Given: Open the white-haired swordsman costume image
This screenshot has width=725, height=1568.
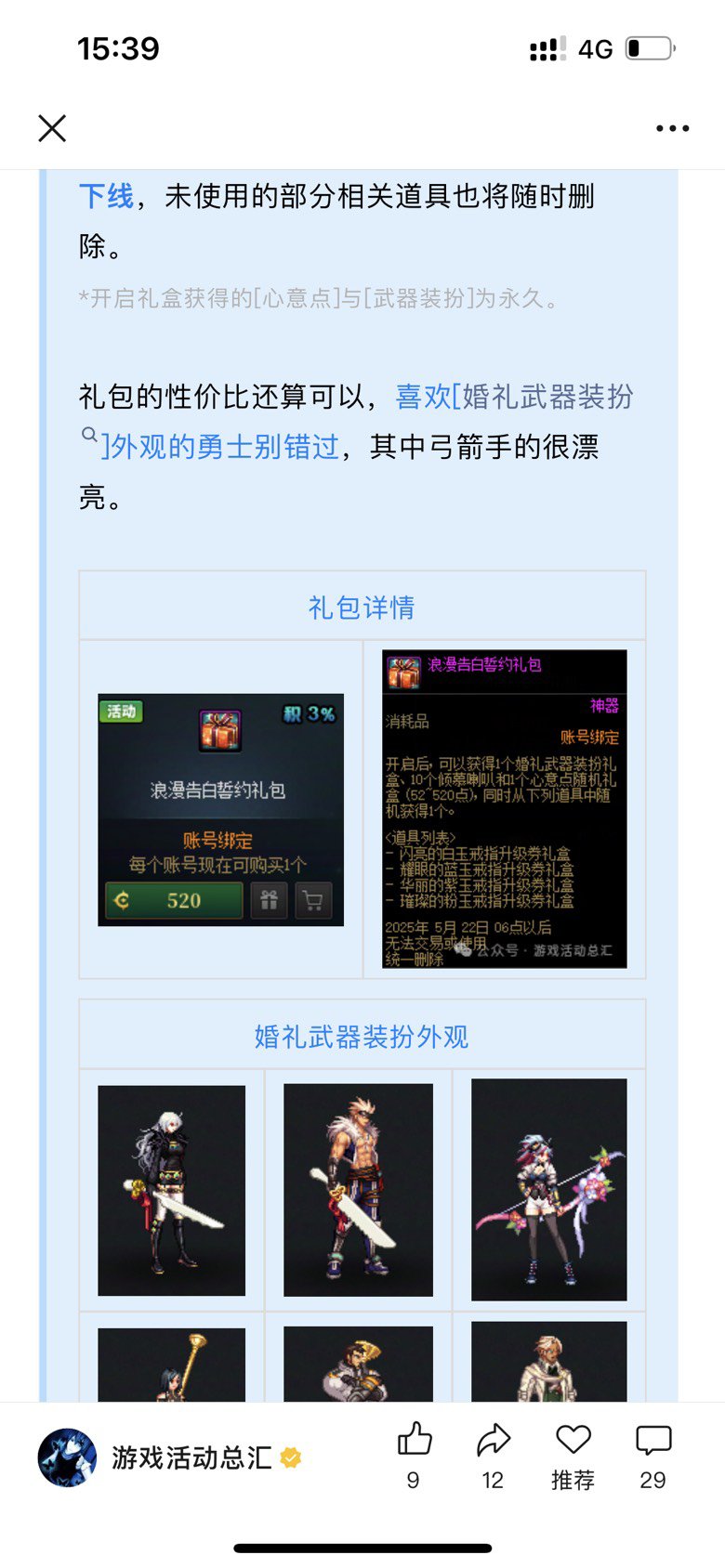Looking at the screenshot, I should tap(172, 1190).
